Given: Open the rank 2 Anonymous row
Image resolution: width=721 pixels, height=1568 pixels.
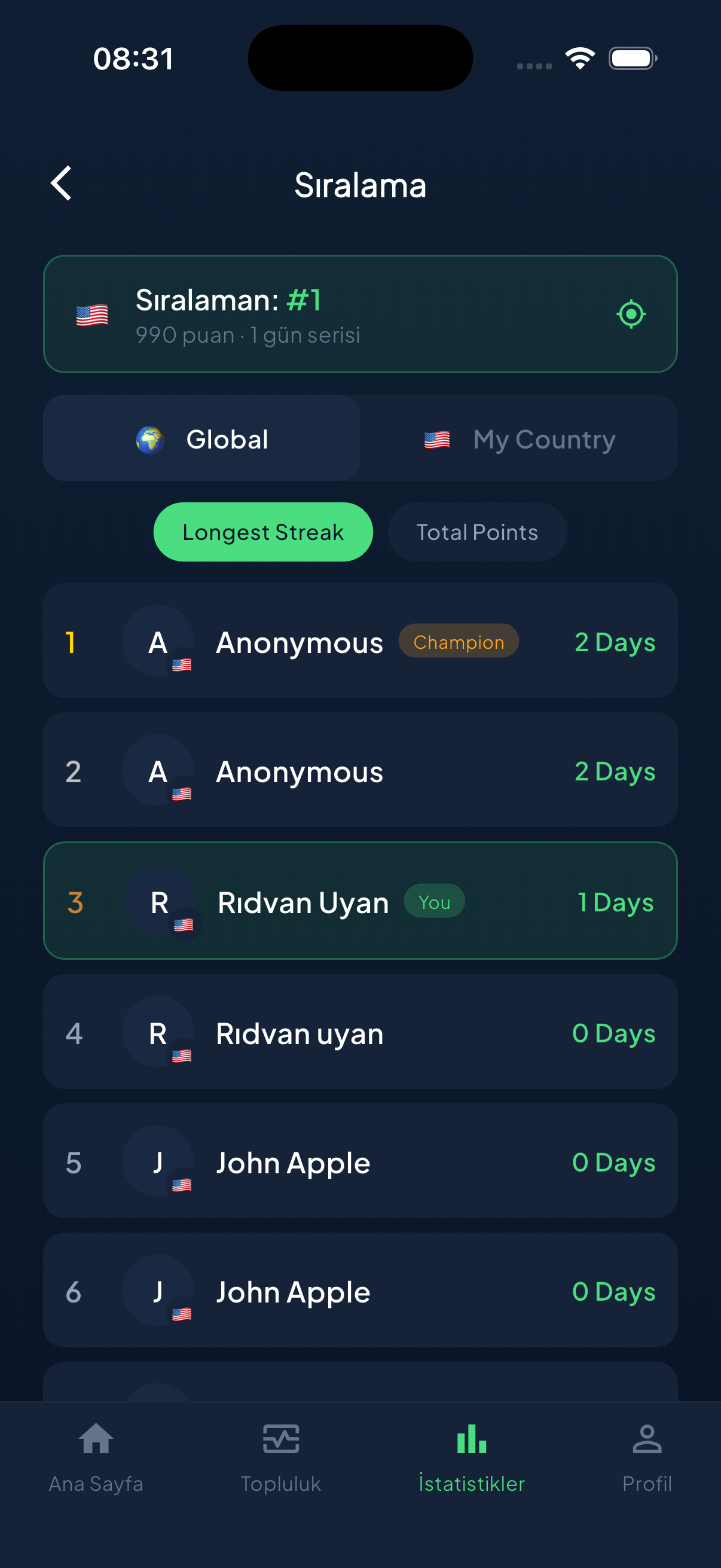Looking at the screenshot, I should point(360,770).
